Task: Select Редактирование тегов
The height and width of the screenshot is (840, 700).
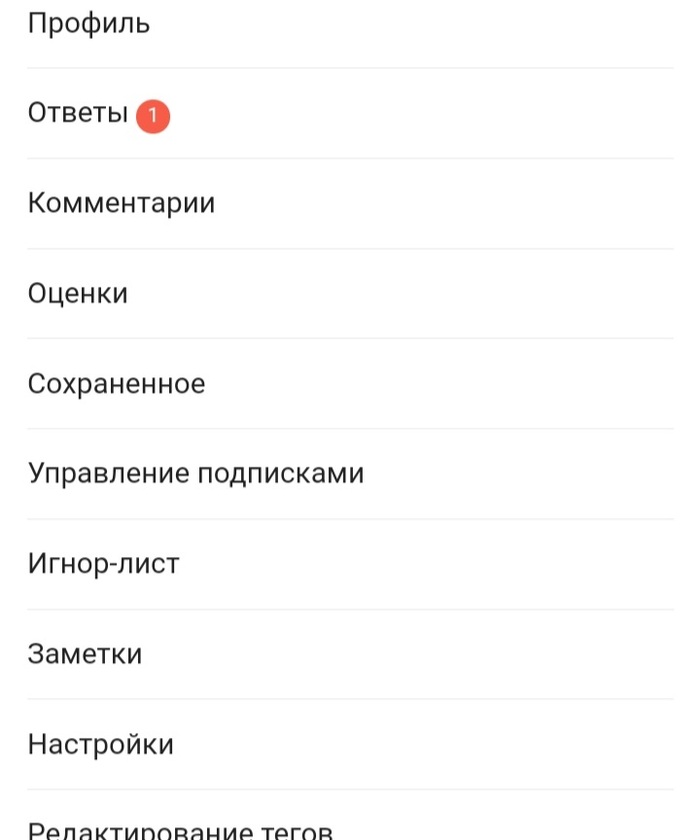Action: 180,830
